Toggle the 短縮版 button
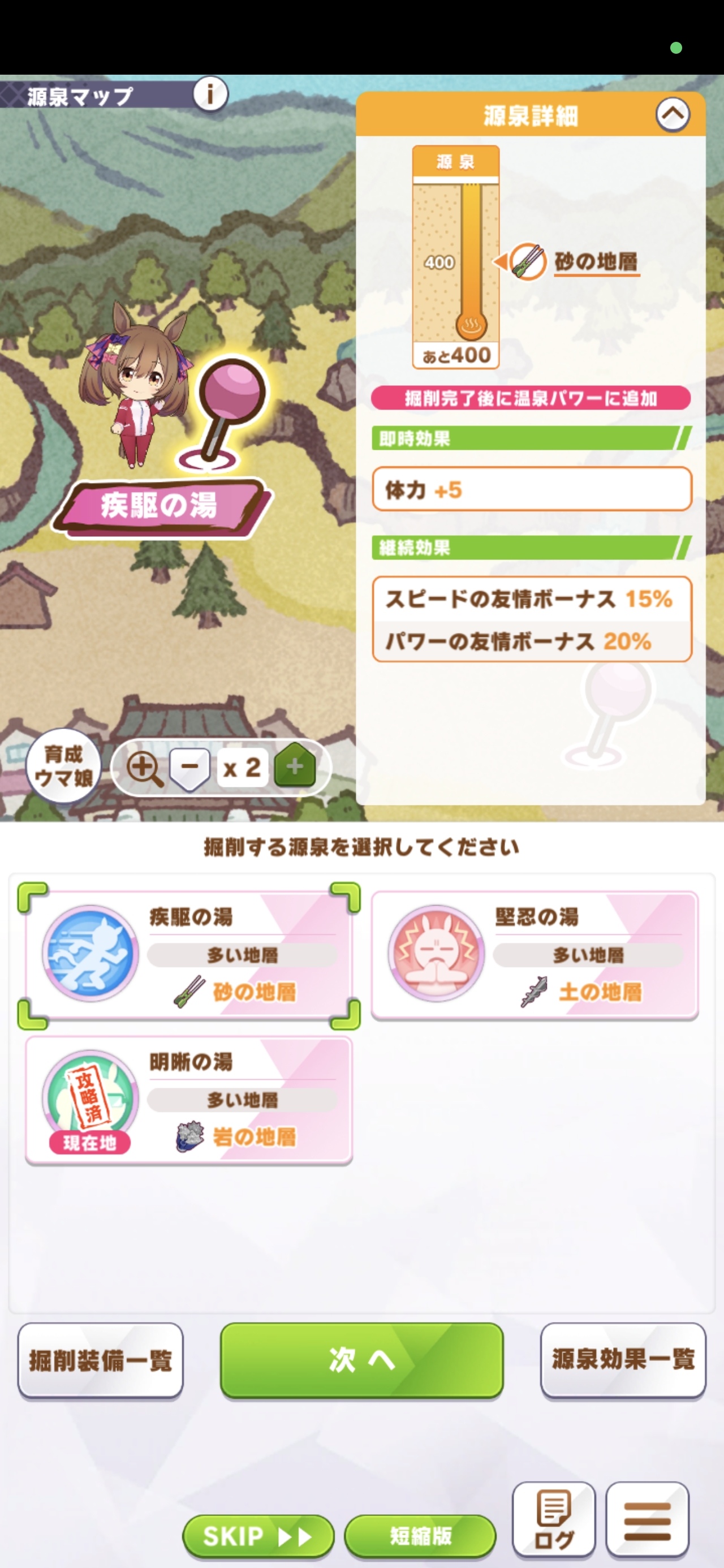This screenshot has width=724, height=1568. 420,1536
